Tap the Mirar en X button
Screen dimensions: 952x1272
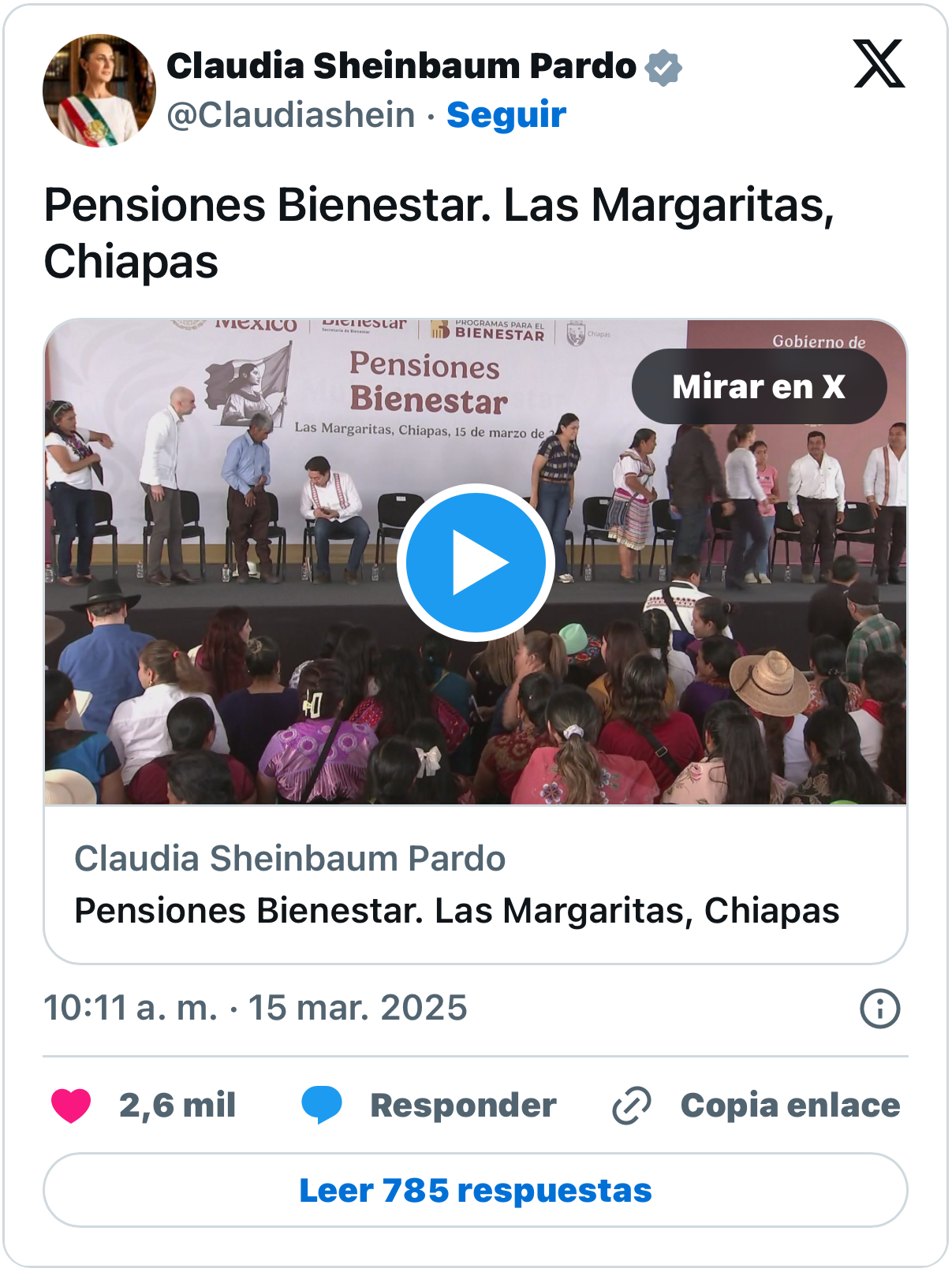click(x=759, y=386)
